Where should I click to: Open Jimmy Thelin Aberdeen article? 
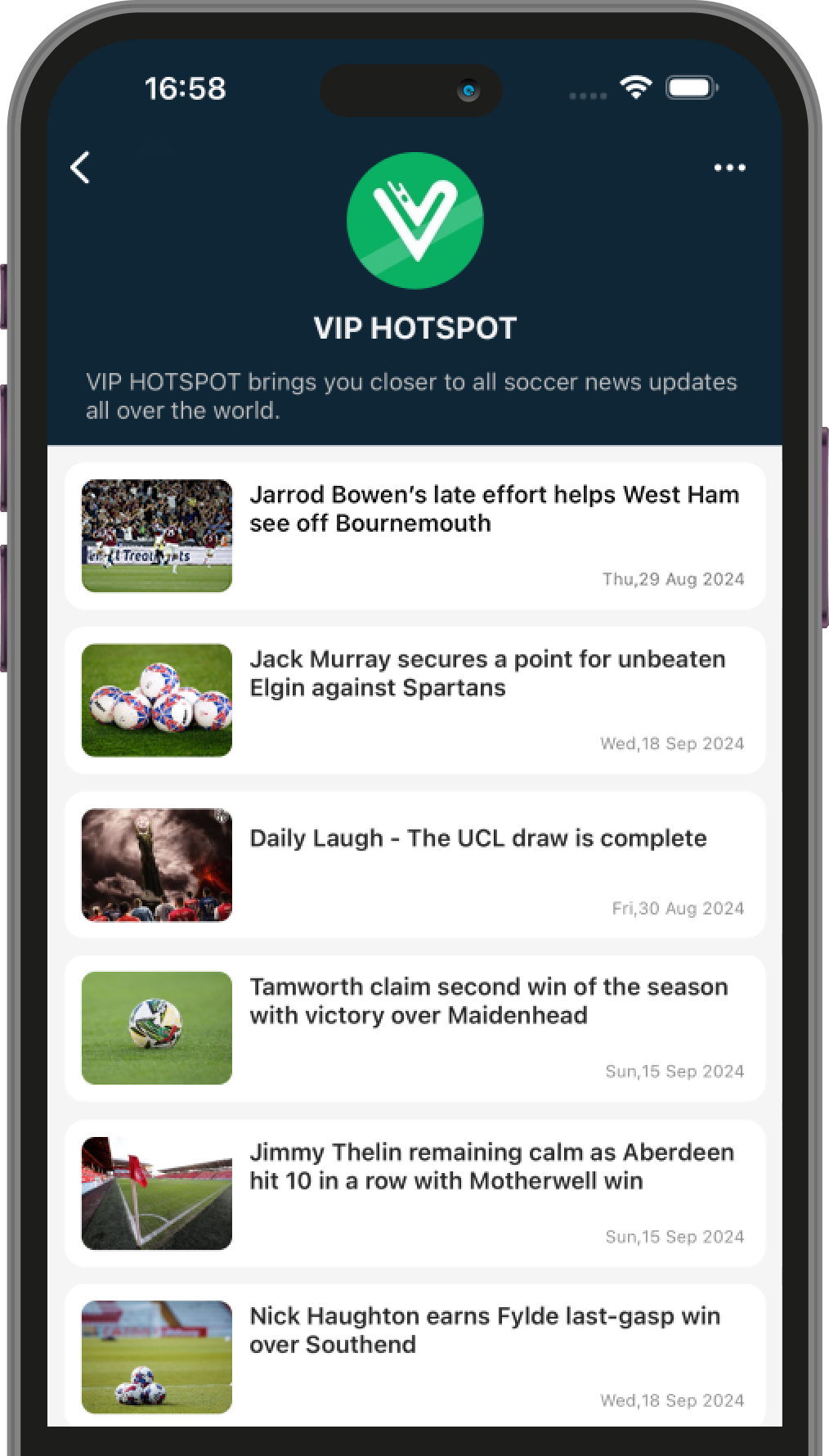point(491,1166)
